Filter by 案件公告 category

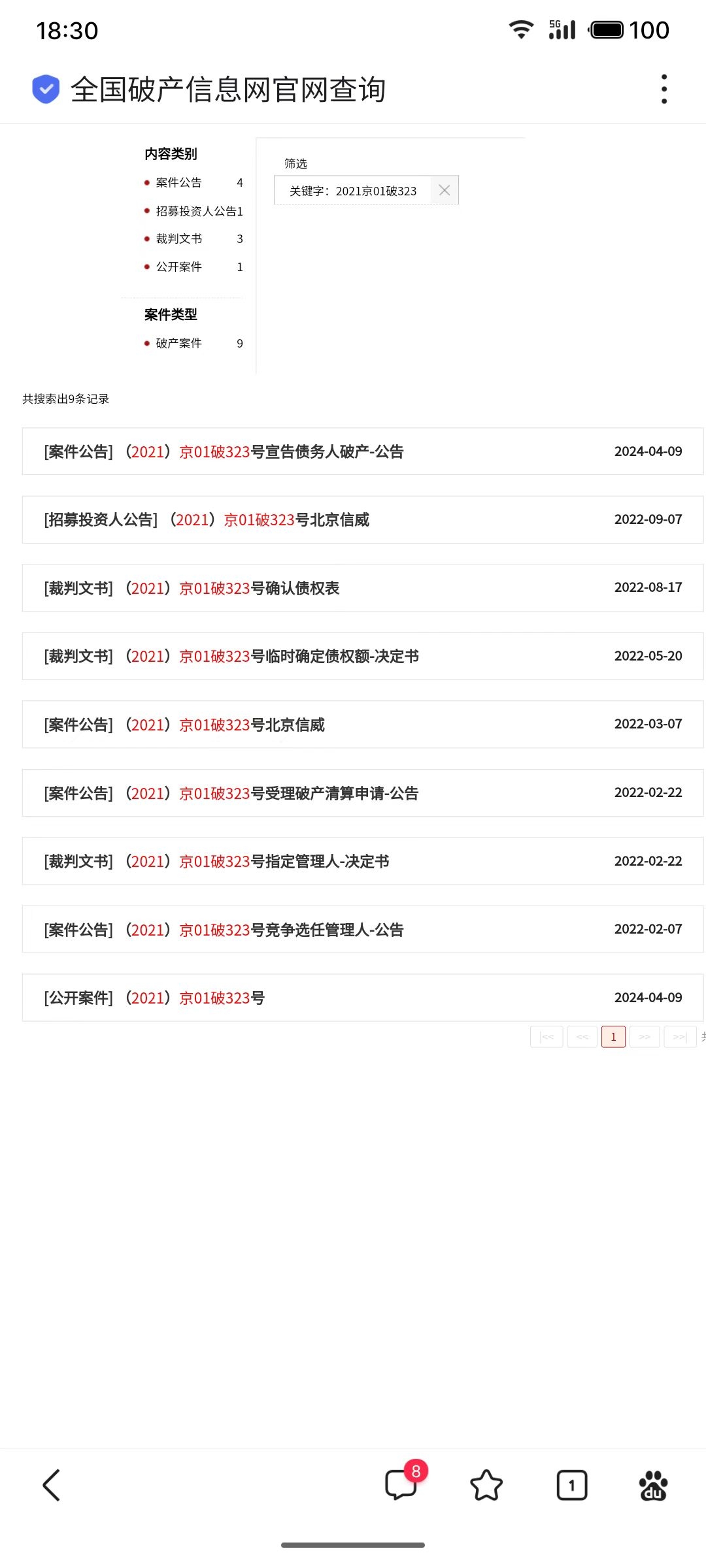click(x=178, y=182)
